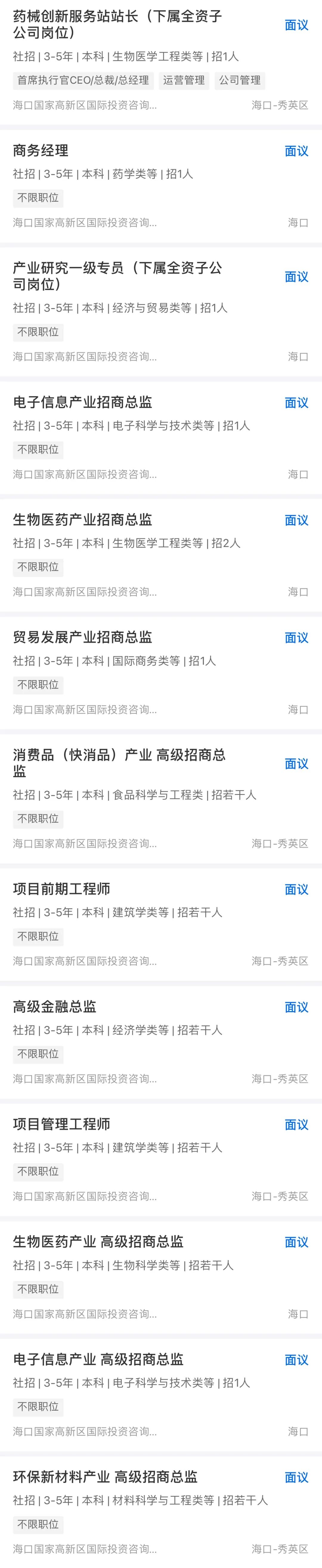View the 消费品（快消品）产业 高级招商总监 listing
This screenshot has height=1568, width=322.
tap(119, 763)
